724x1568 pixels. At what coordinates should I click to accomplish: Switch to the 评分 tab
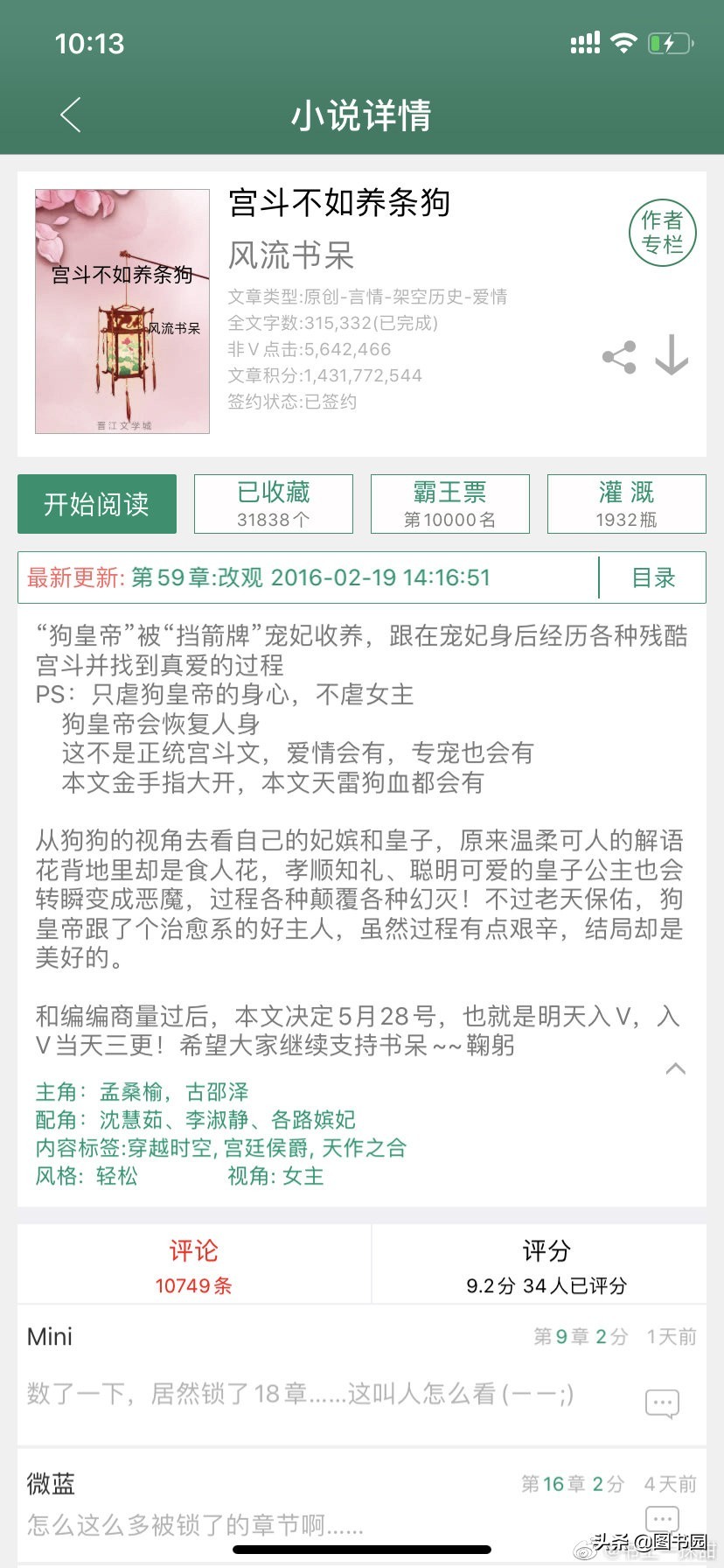[x=546, y=1264]
